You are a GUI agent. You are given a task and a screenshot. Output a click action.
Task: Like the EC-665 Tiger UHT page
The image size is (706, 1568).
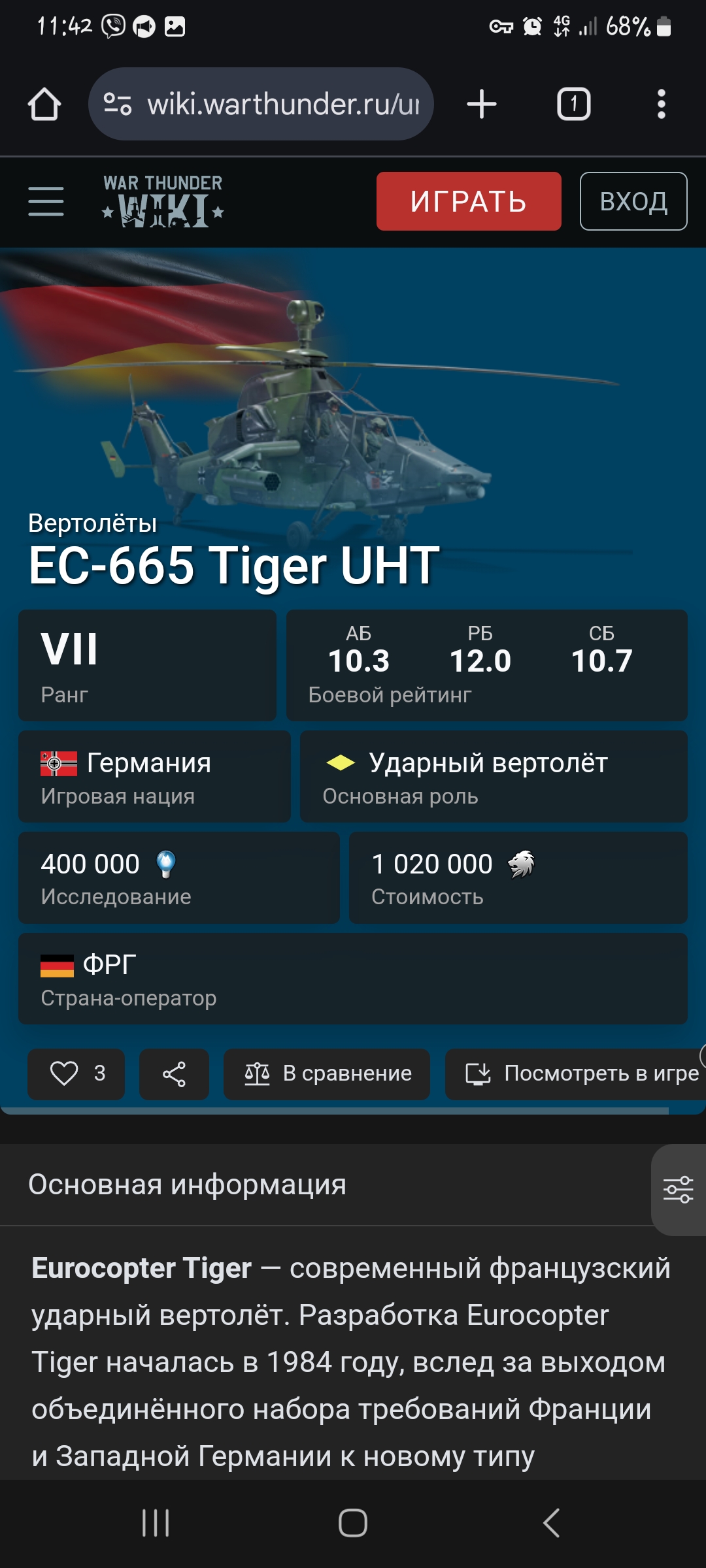tap(76, 1073)
